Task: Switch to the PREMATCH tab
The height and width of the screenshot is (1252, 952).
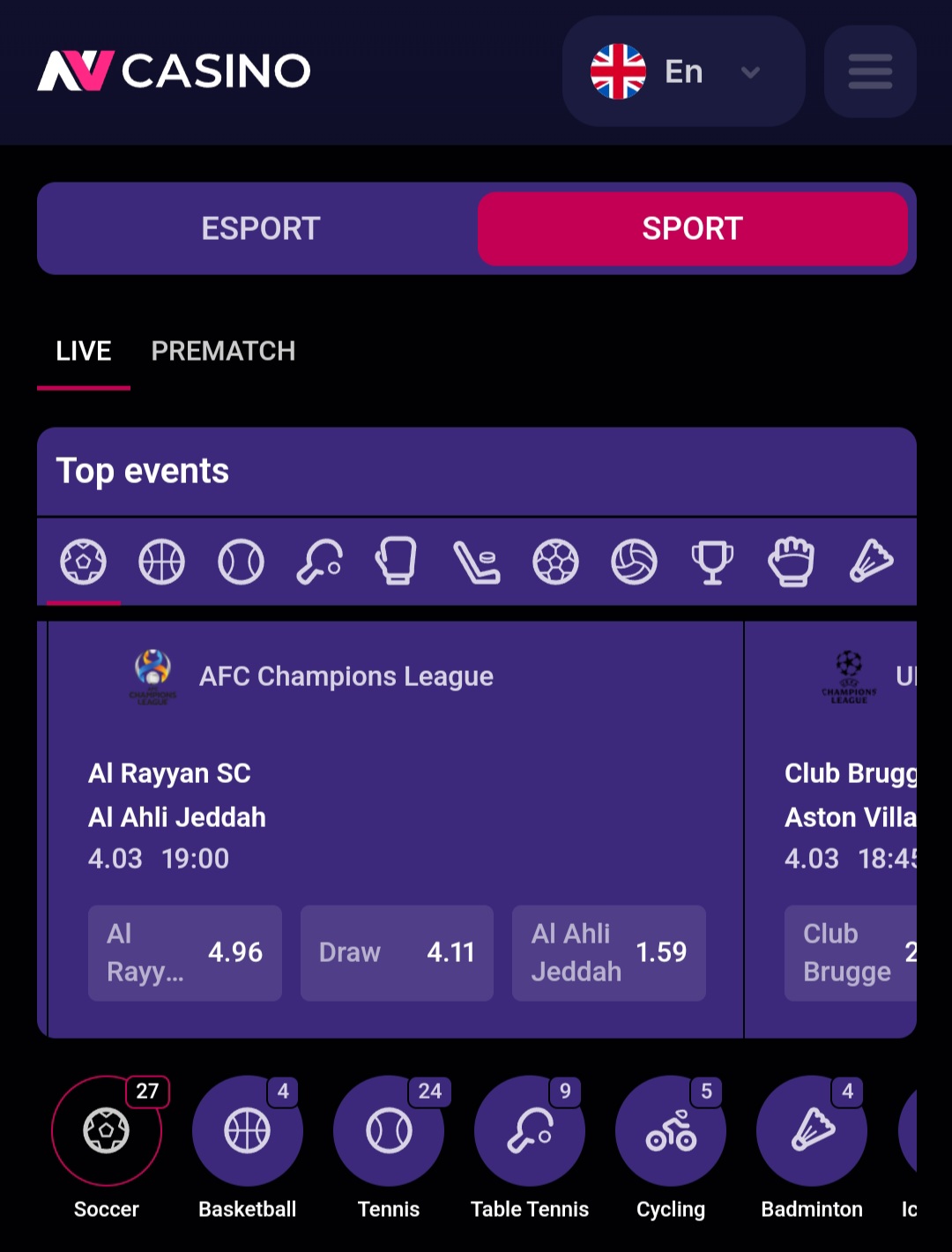Action: coord(223,351)
